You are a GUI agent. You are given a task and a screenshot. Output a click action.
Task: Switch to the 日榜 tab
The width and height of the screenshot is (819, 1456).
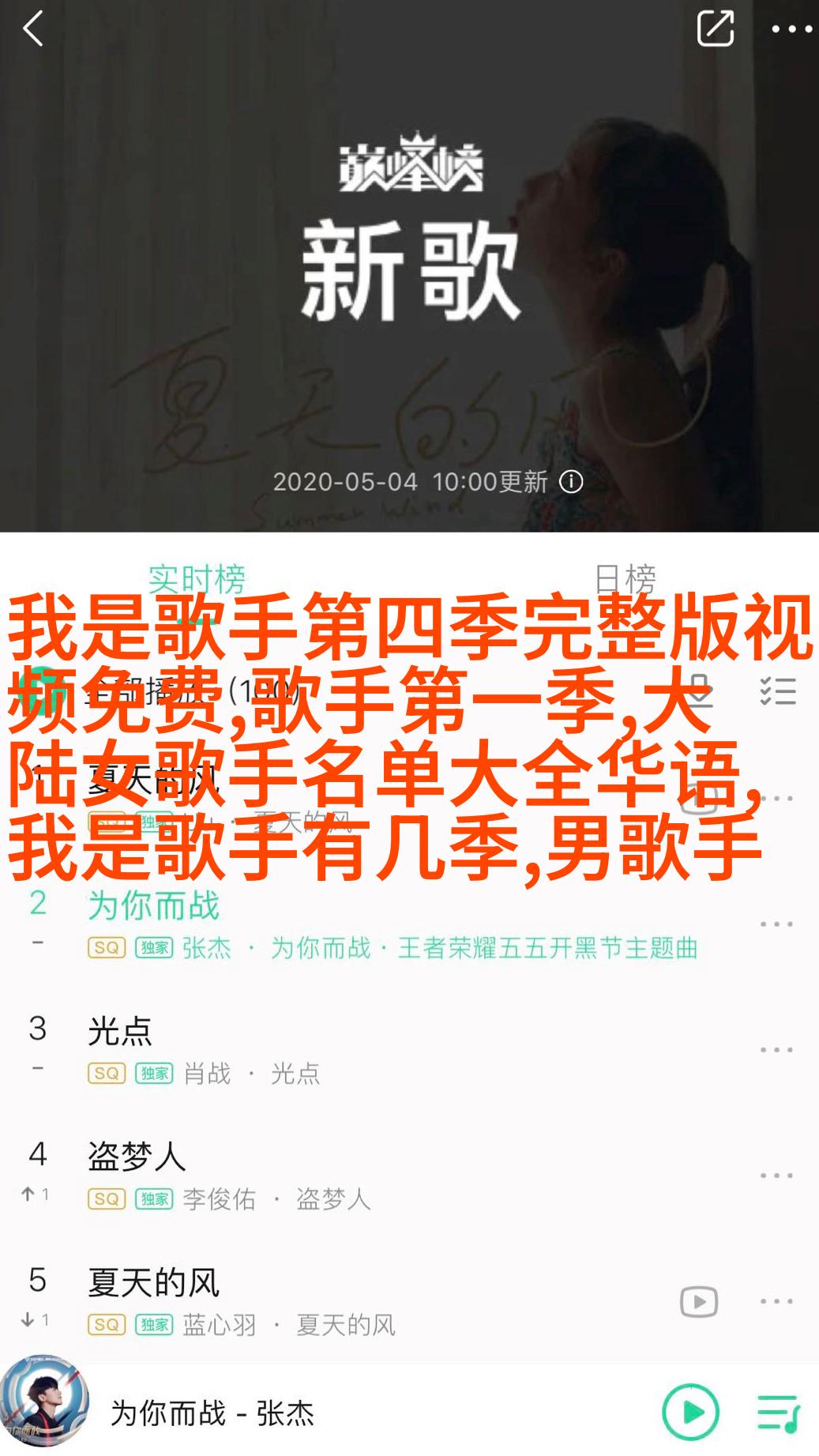[625, 579]
